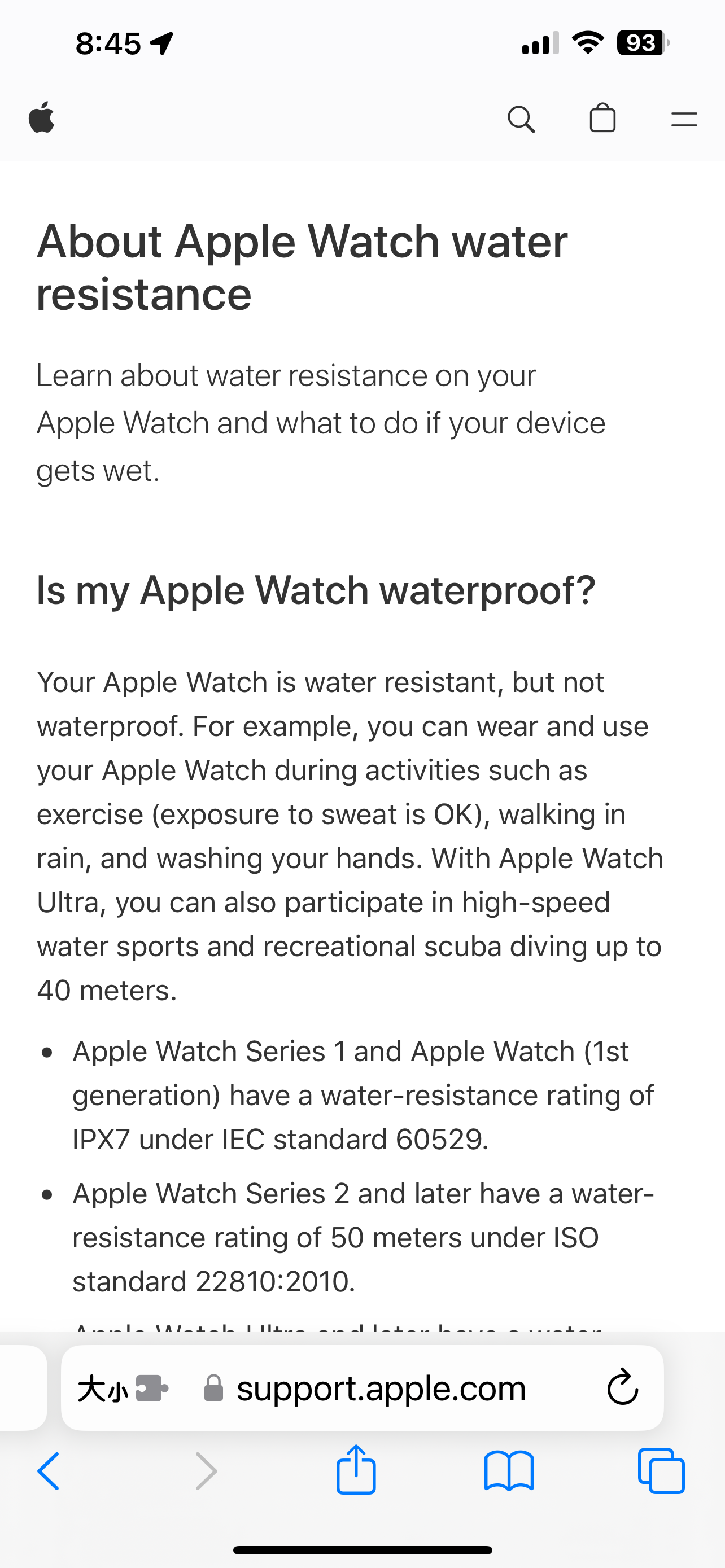Reload the current page
This screenshot has width=725, height=1568.
[x=622, y=1389]
